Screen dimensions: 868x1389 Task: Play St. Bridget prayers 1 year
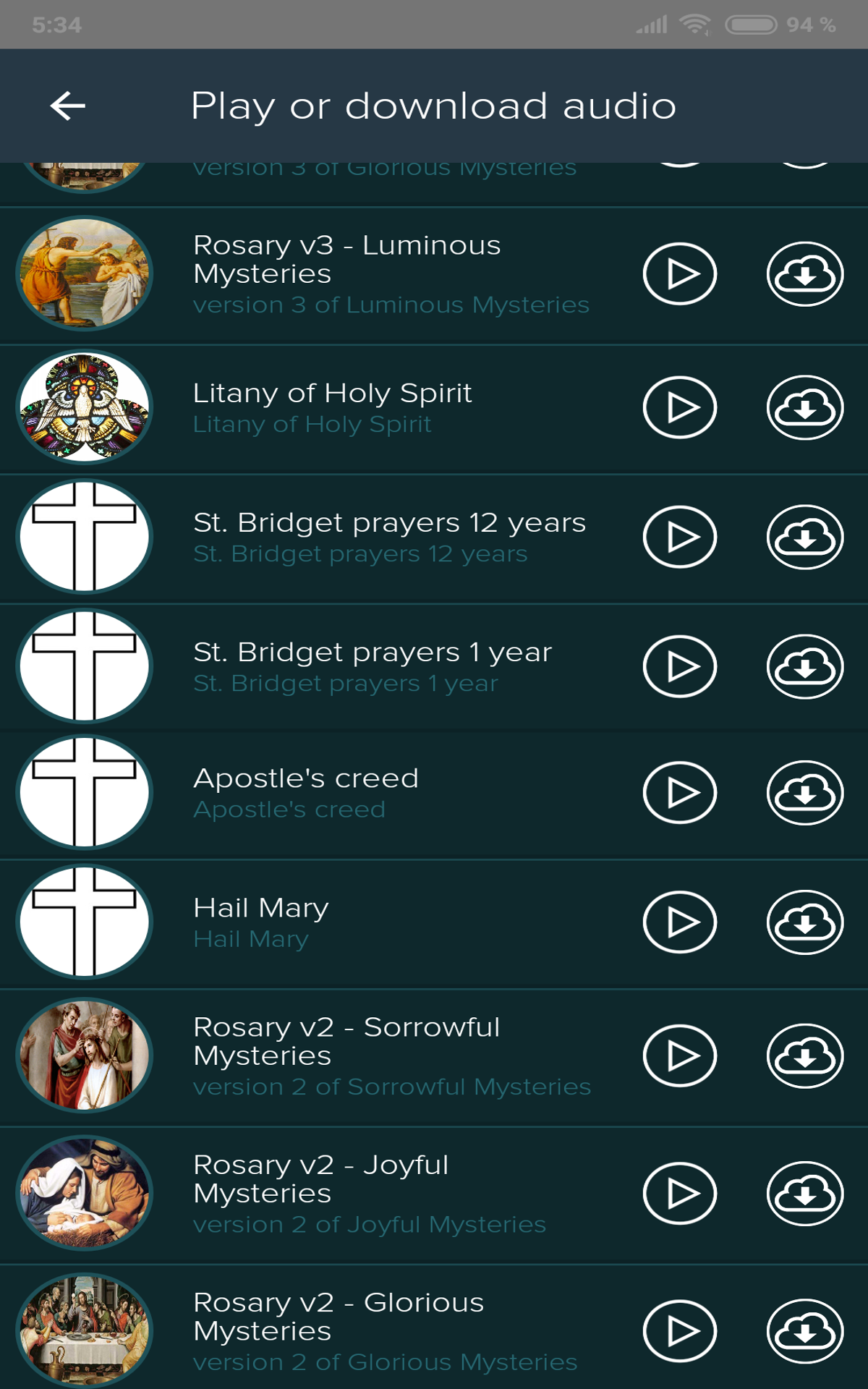pos(680,666)
